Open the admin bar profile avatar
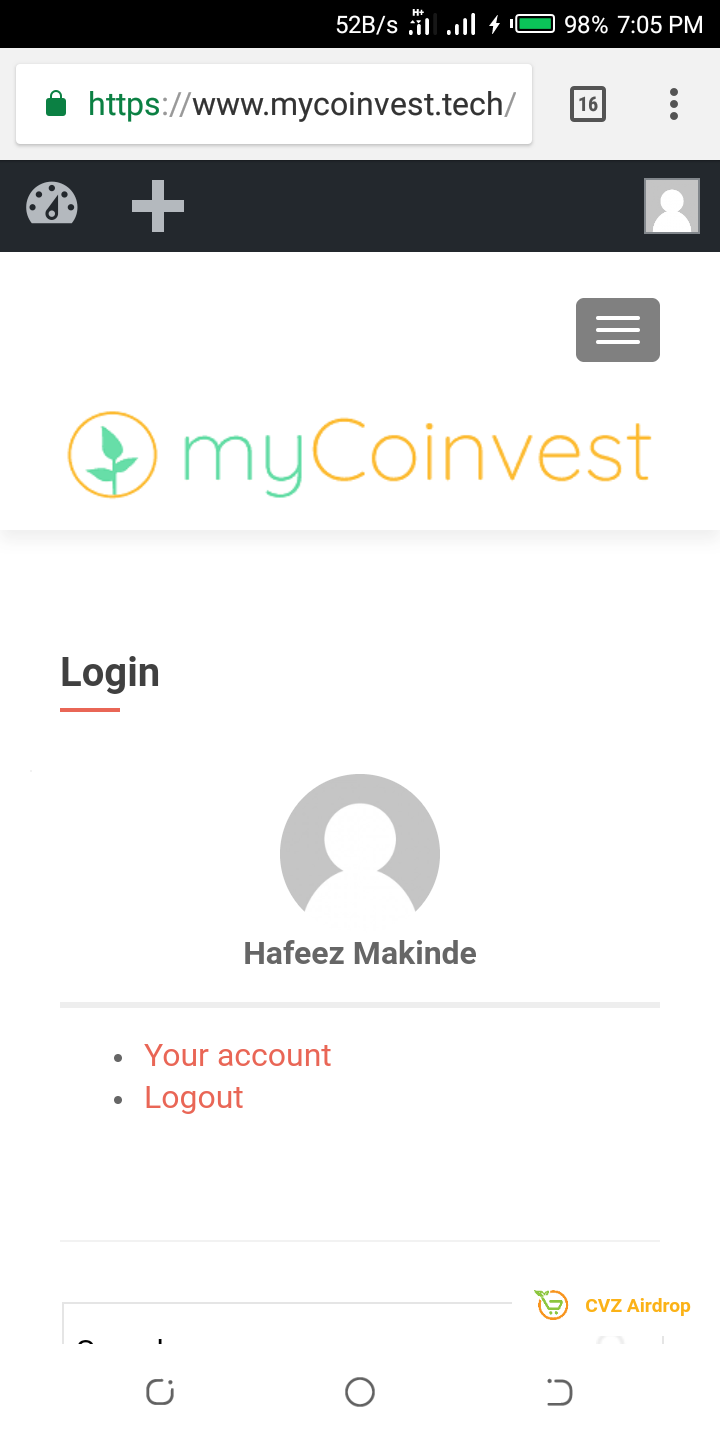Screen dimensions: 720x1440 (x=671, y=206)
